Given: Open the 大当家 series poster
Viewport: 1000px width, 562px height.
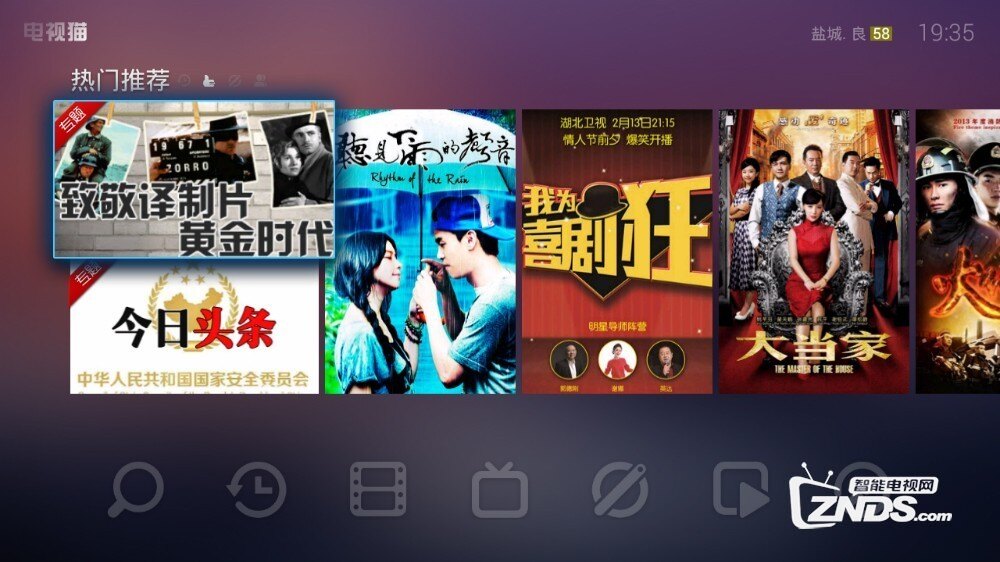Looking at the screenshot, I should pos(814,251).
